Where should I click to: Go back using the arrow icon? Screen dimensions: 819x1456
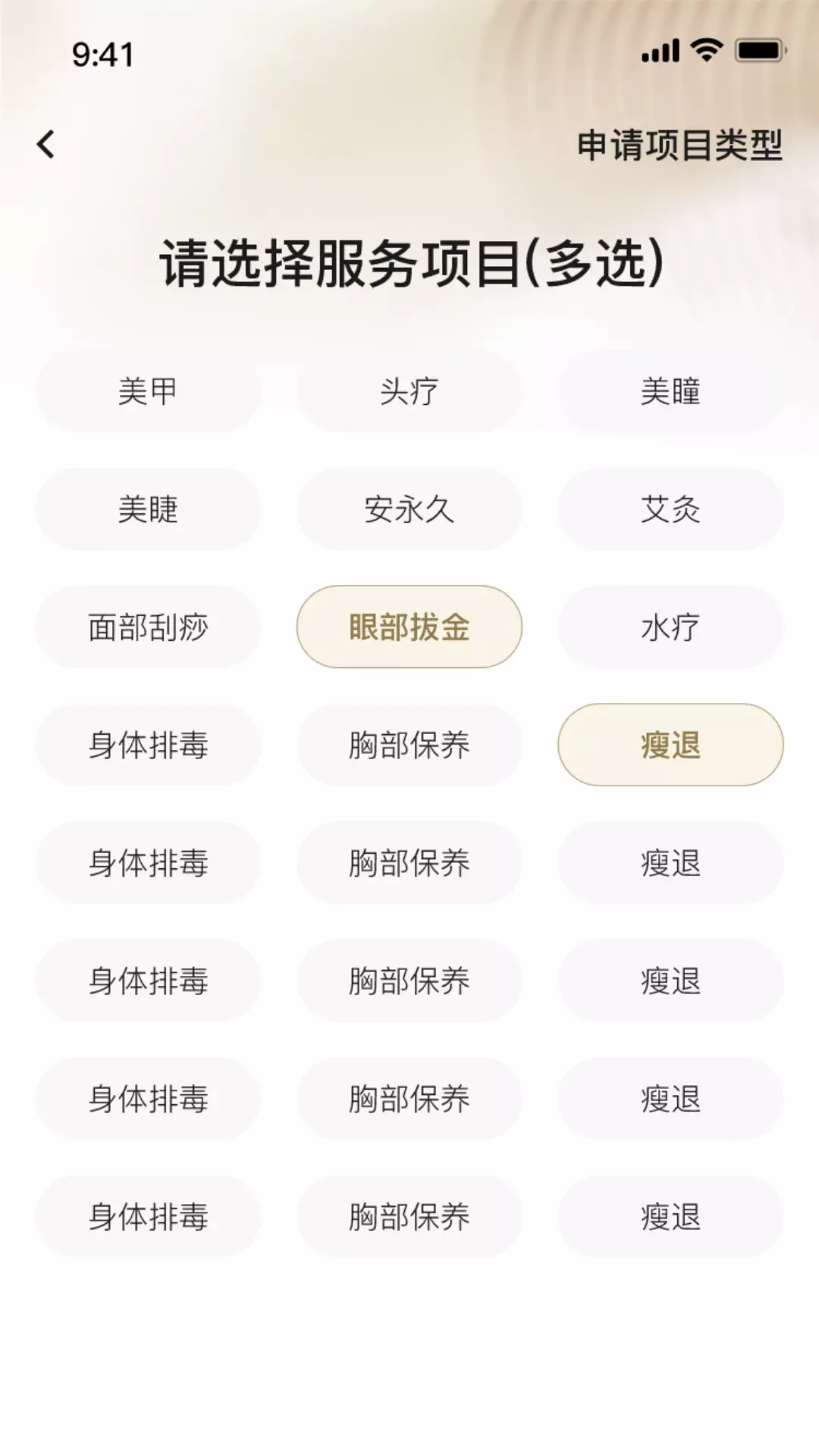click(x=46, y=144)
